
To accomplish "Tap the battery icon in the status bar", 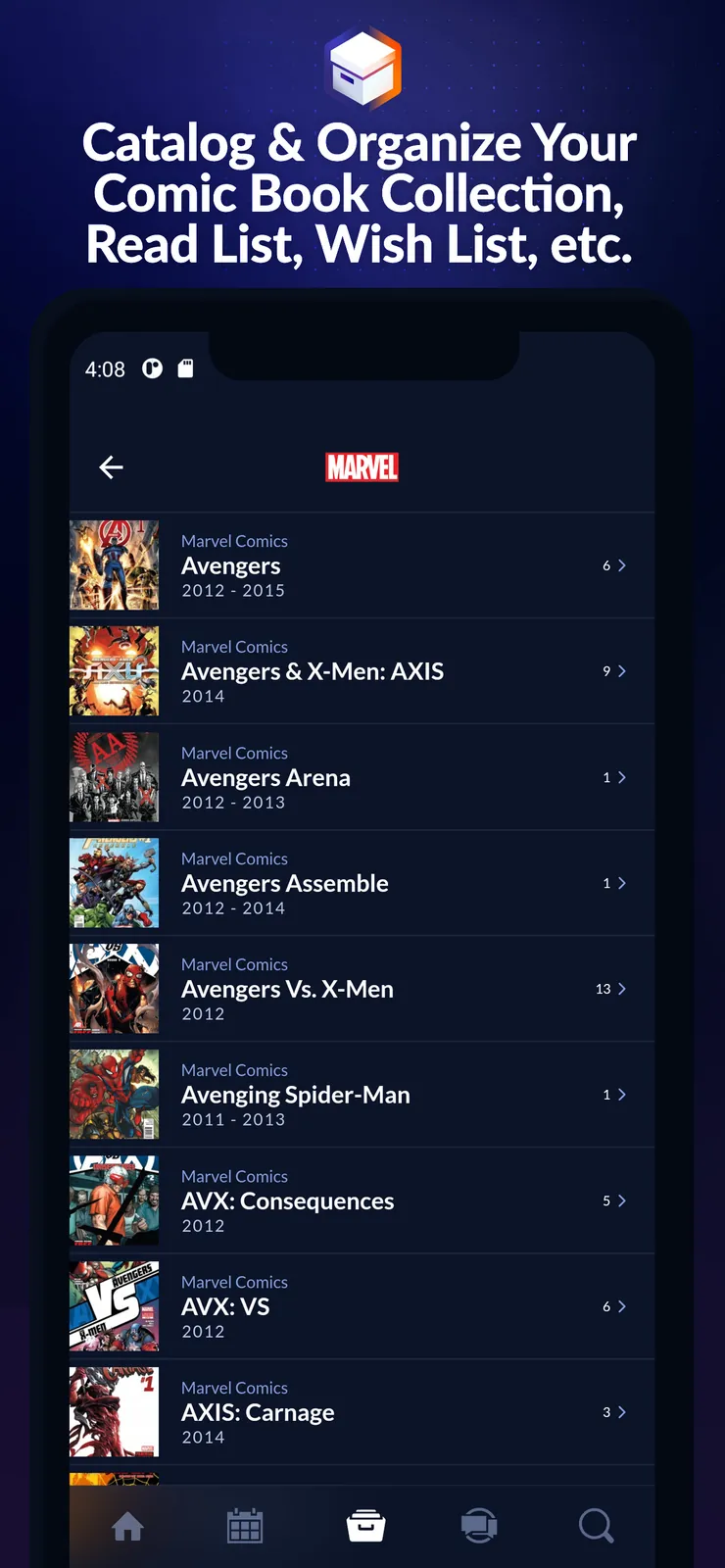I will [185, 368].
